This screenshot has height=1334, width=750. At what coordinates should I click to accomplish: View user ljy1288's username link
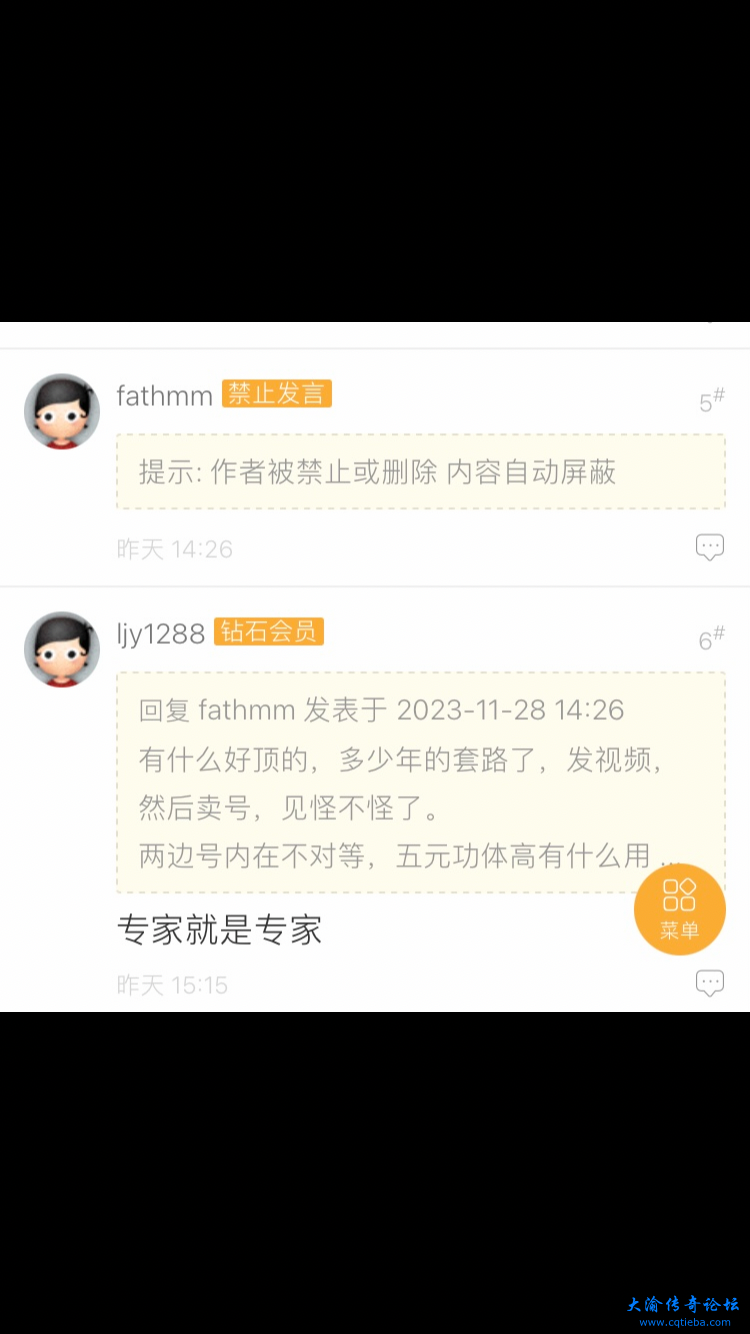[x=160, y=633]
